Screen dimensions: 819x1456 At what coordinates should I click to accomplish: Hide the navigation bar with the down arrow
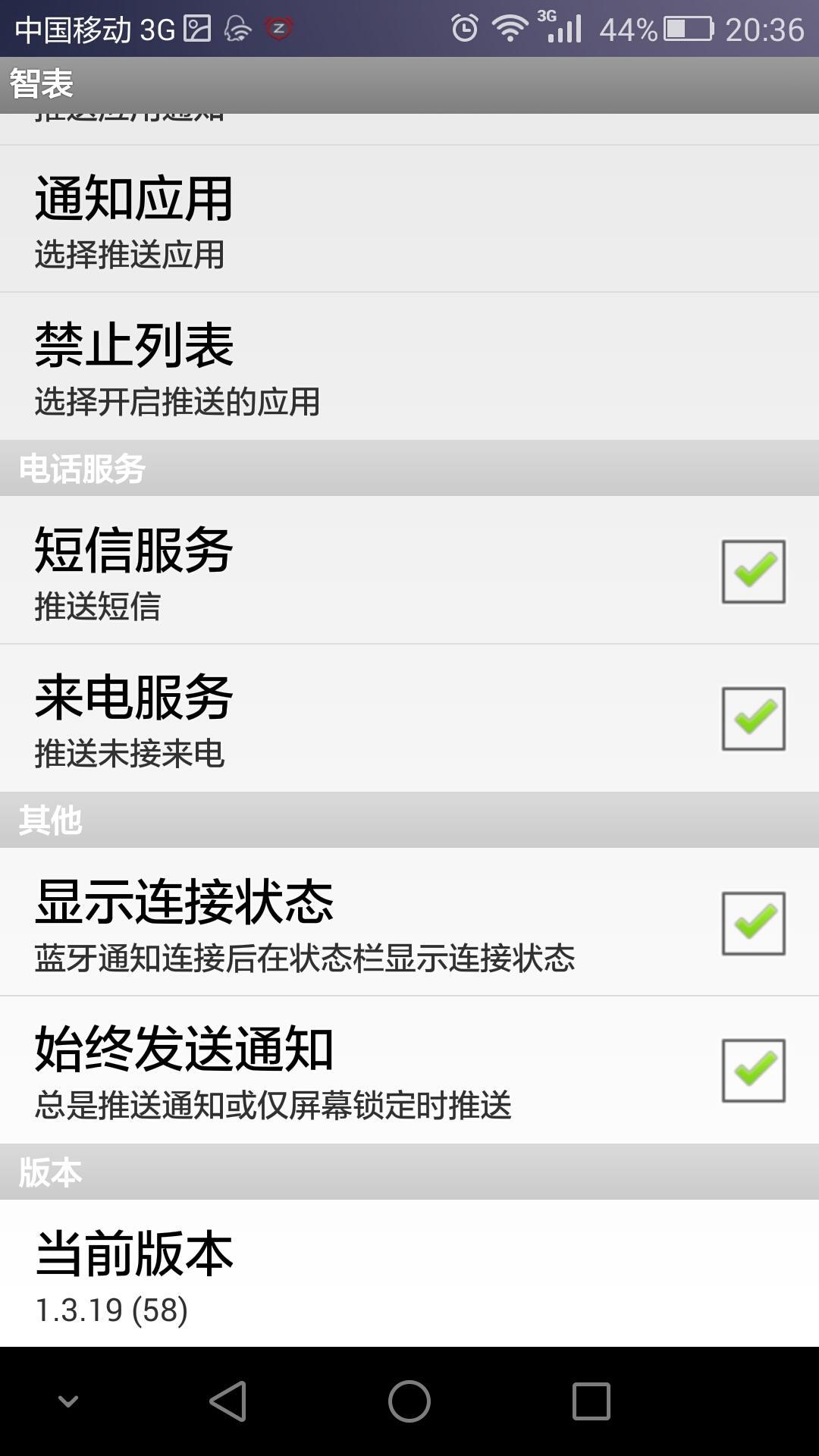tap(68, 1401)
